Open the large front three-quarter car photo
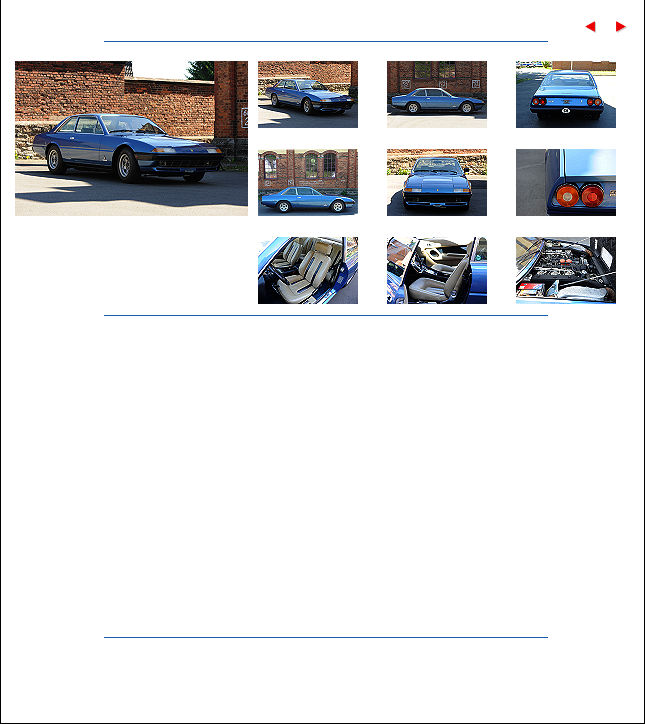Screen dimensions: 645x724 coord(131,138)
